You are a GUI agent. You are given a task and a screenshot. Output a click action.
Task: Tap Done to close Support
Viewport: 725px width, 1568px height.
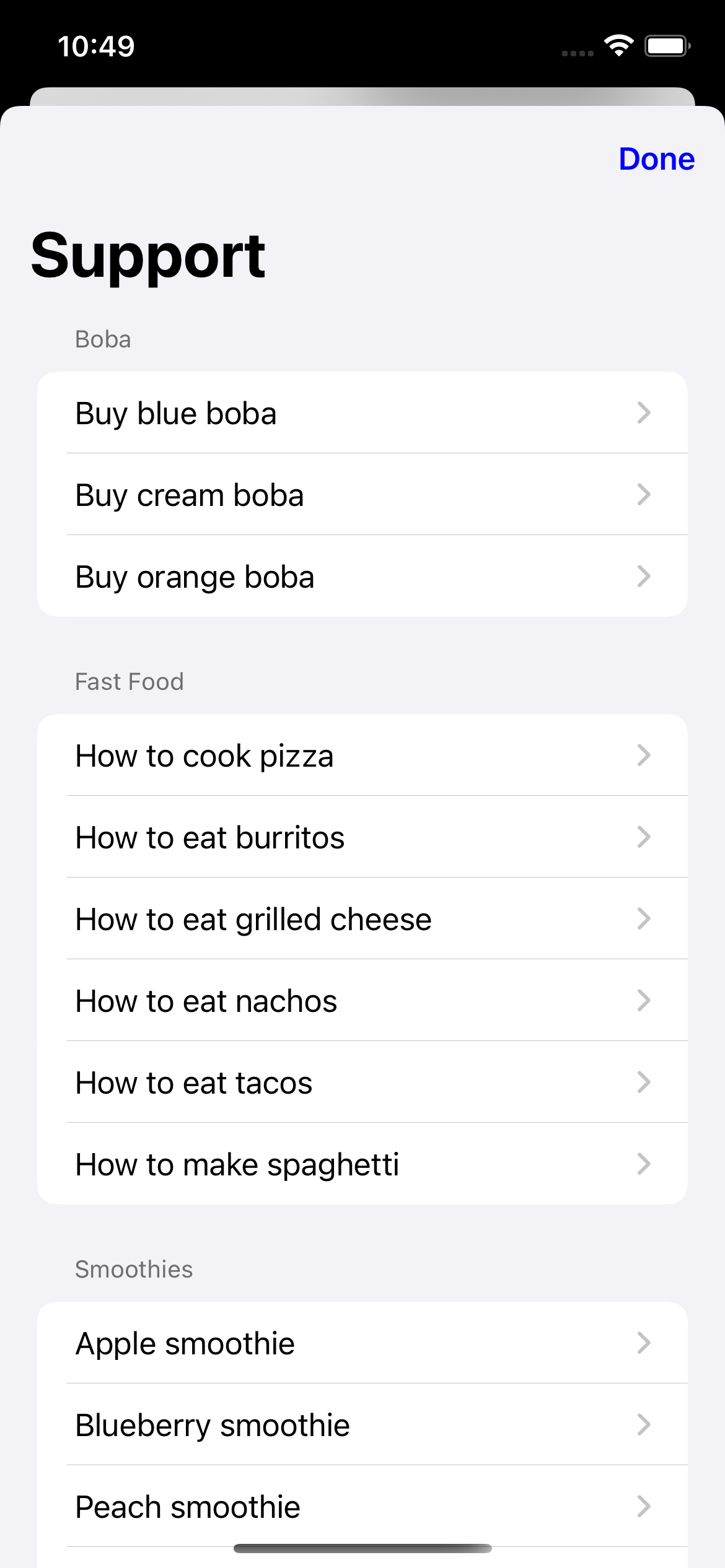[656, 159]
